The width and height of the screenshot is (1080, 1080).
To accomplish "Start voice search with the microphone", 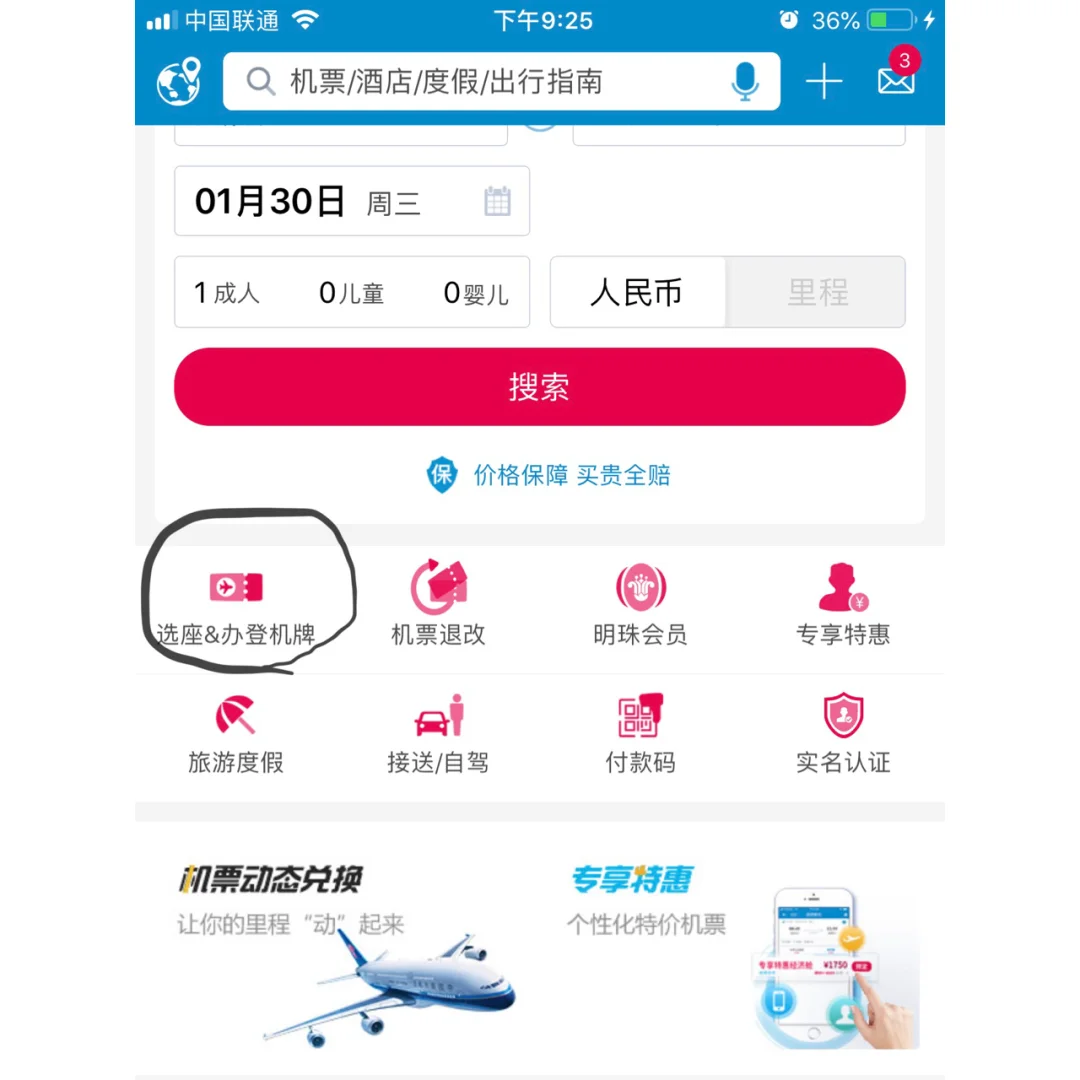I will point(744,82).
